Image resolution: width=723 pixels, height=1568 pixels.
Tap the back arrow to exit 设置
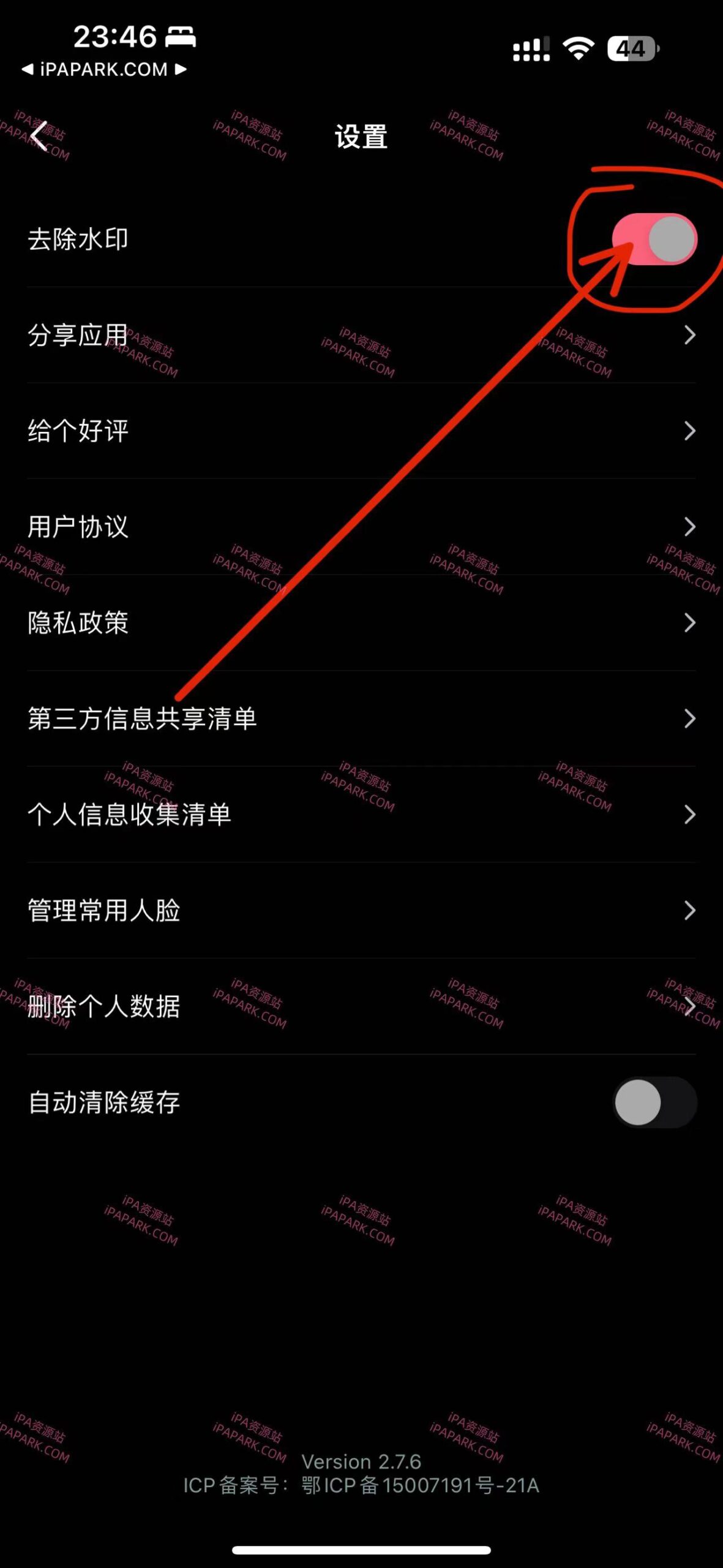(x=42, y=136)
